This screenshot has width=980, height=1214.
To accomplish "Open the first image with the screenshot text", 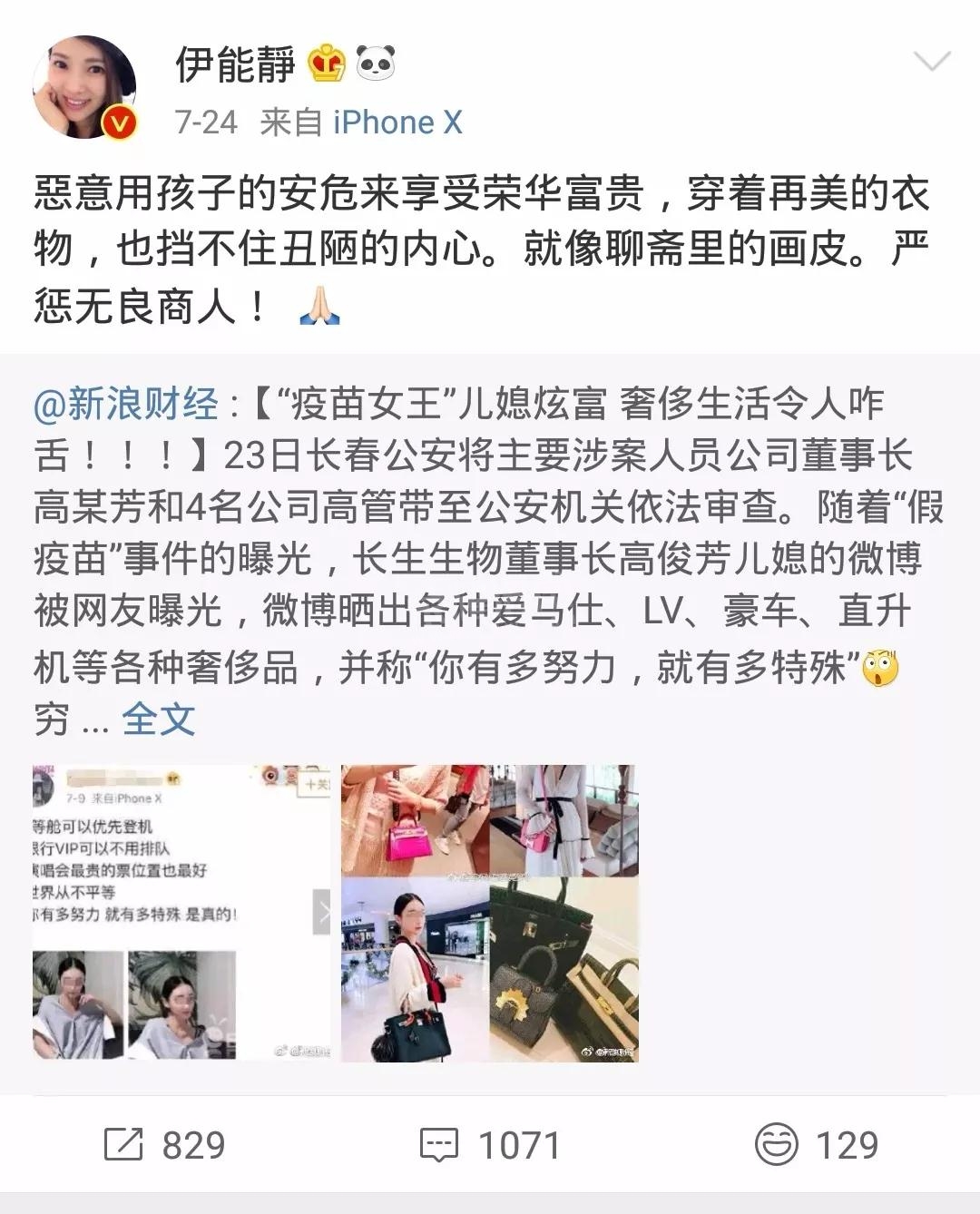I will click(x=182, y=913).
